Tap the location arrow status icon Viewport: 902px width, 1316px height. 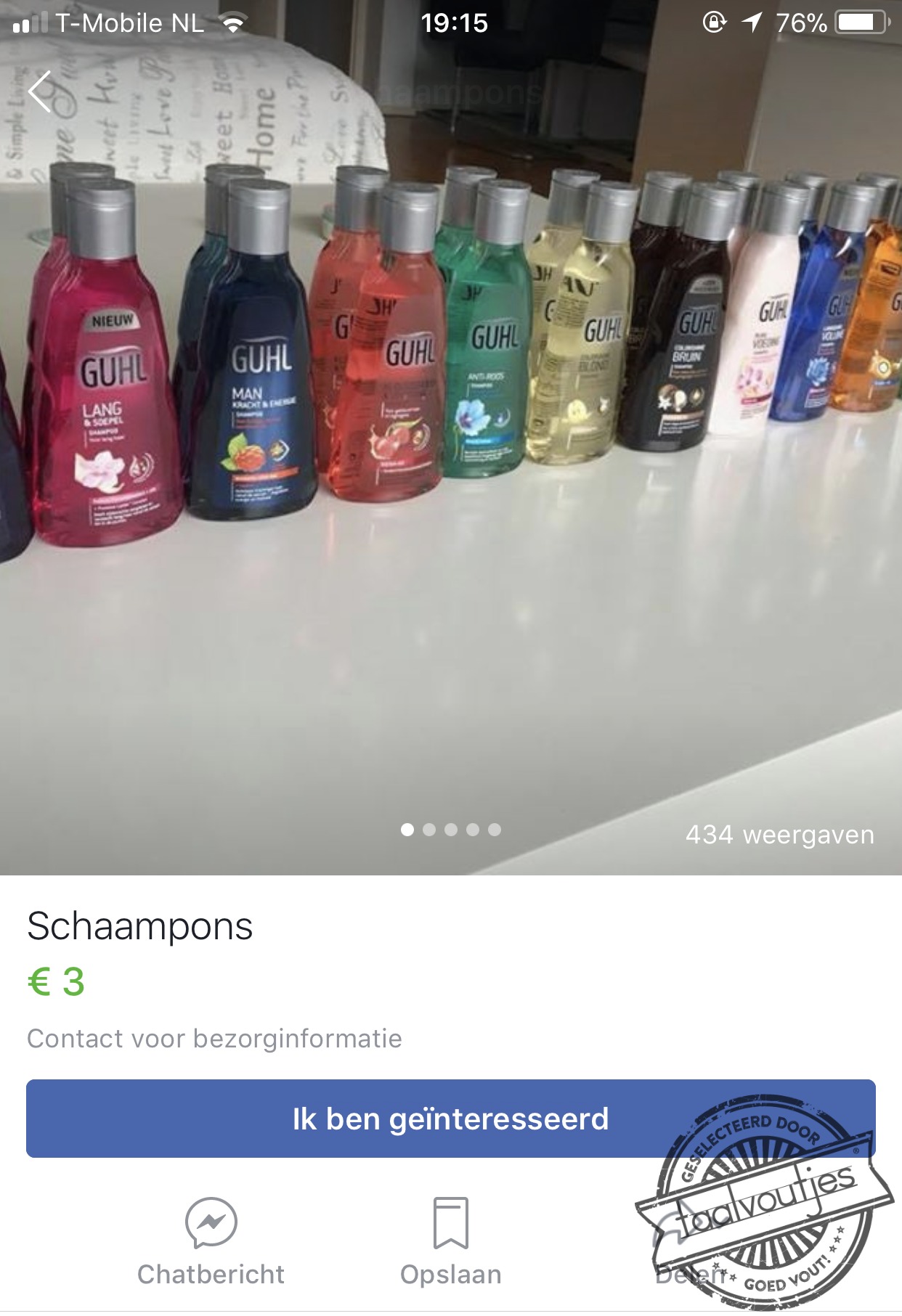(752, 23)
